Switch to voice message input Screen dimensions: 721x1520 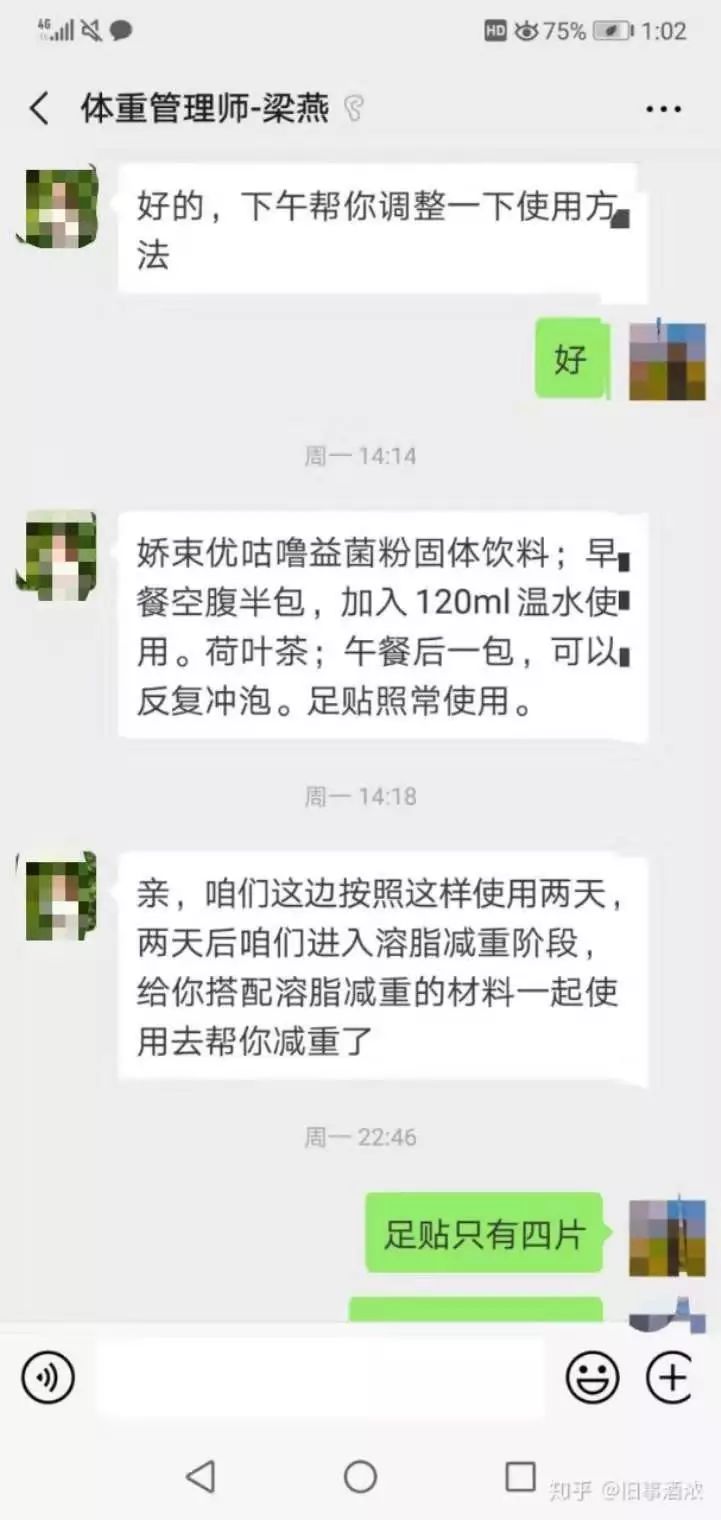tap(48, 1379)
